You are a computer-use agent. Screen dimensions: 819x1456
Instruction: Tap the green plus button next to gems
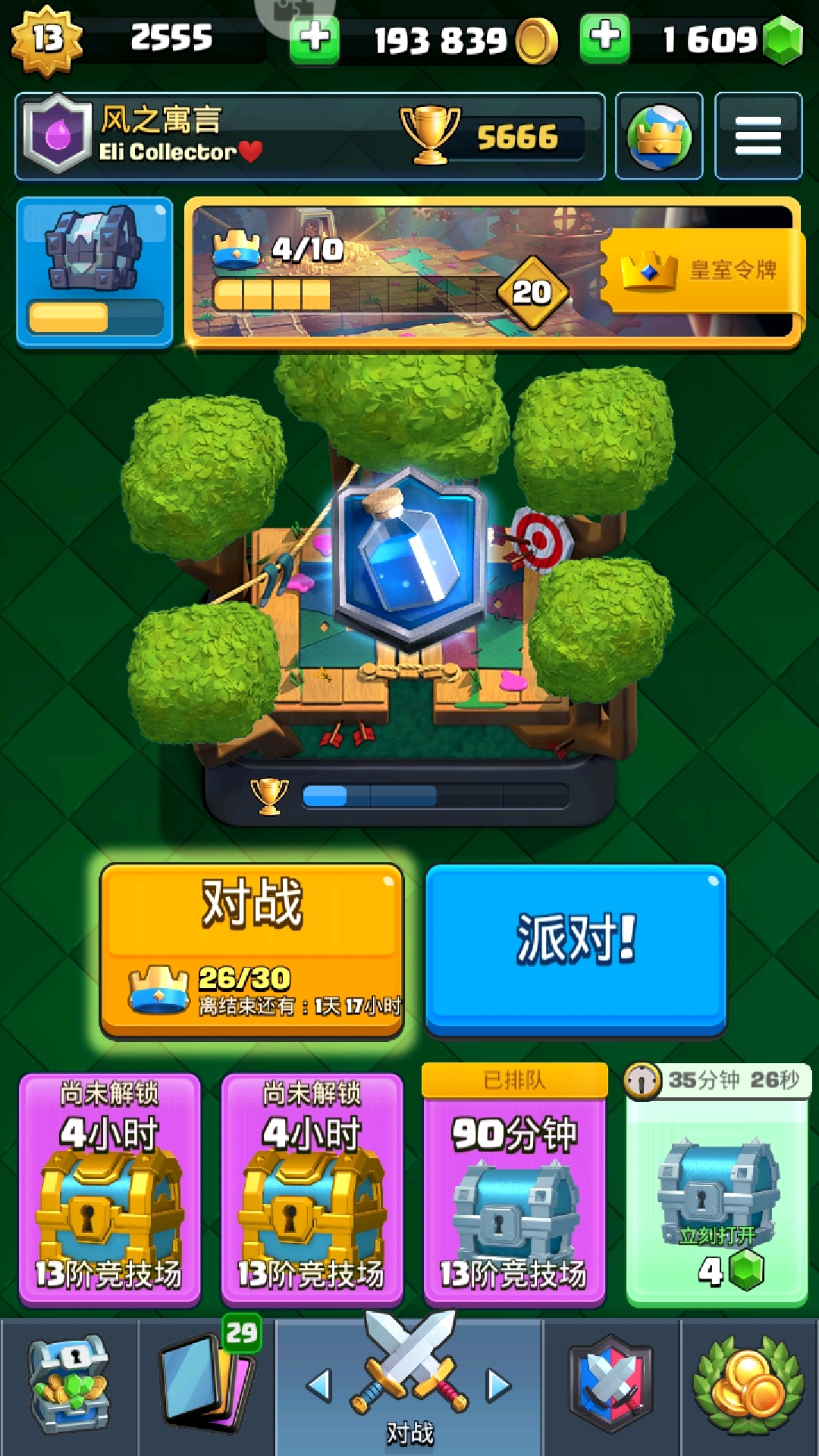[x=604, y=38]
